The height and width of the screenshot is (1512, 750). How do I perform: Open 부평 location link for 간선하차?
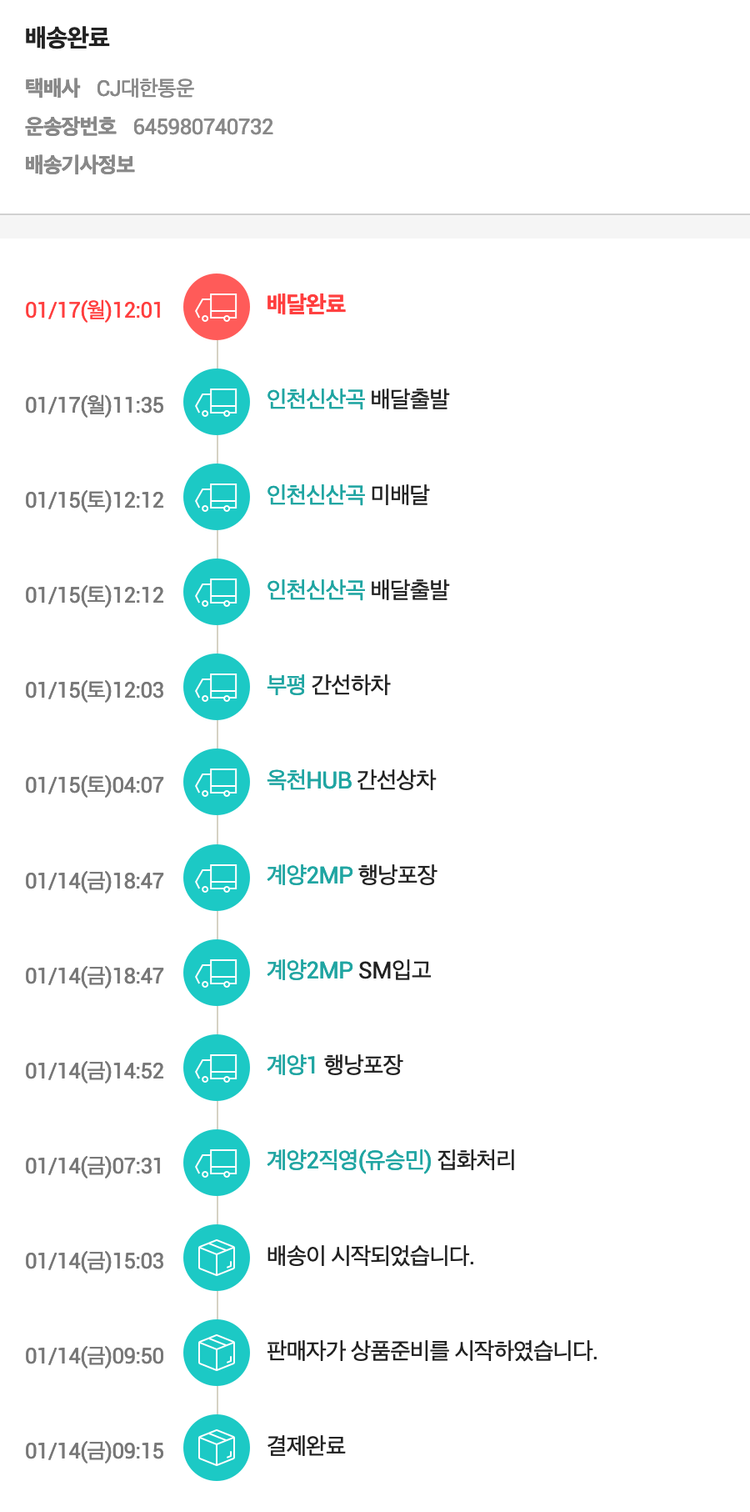coord(286,685)
